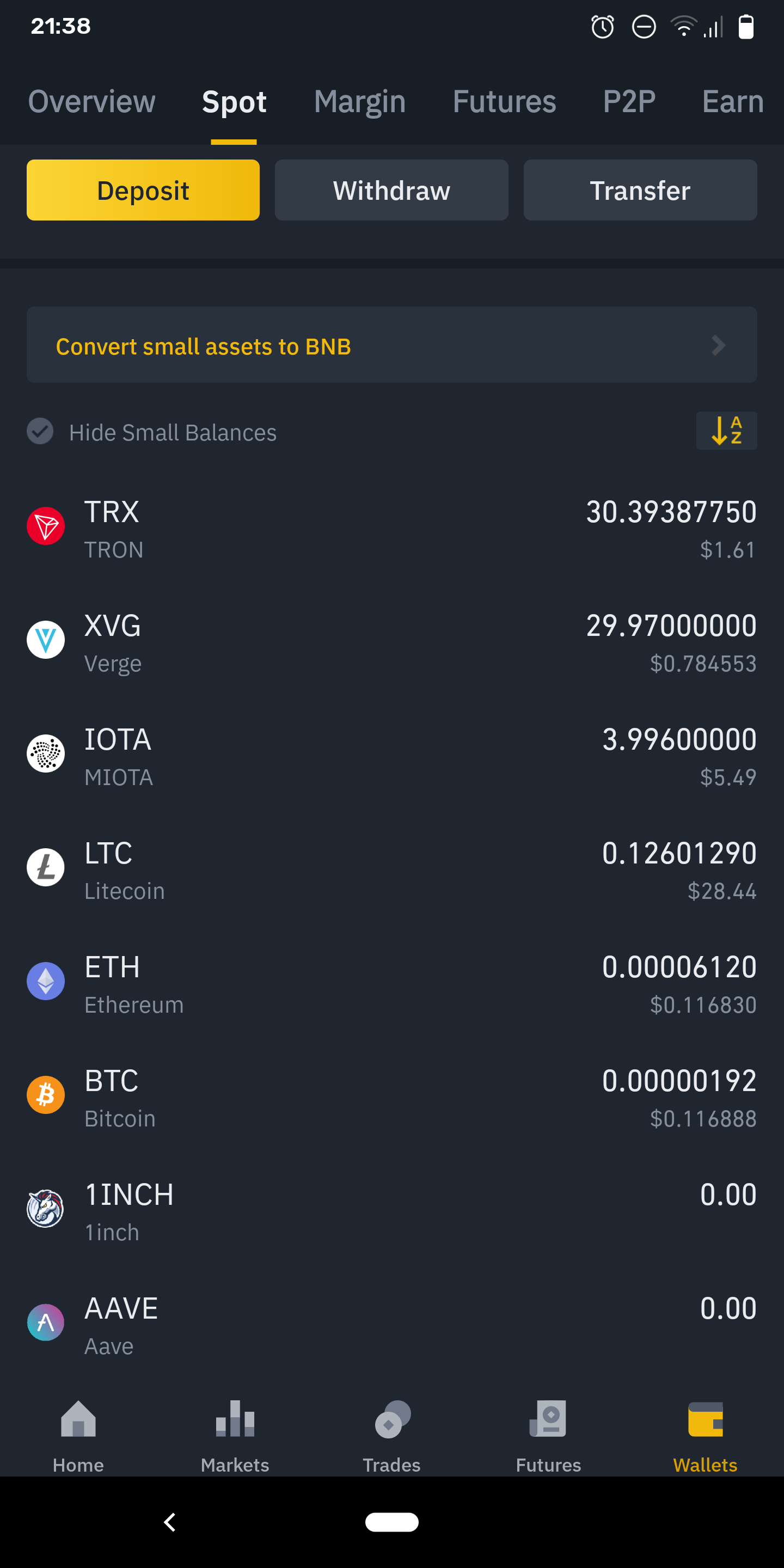Open the Futures wallet tab at top
This screenshot has height=1568, width=784.
point(504,101)
